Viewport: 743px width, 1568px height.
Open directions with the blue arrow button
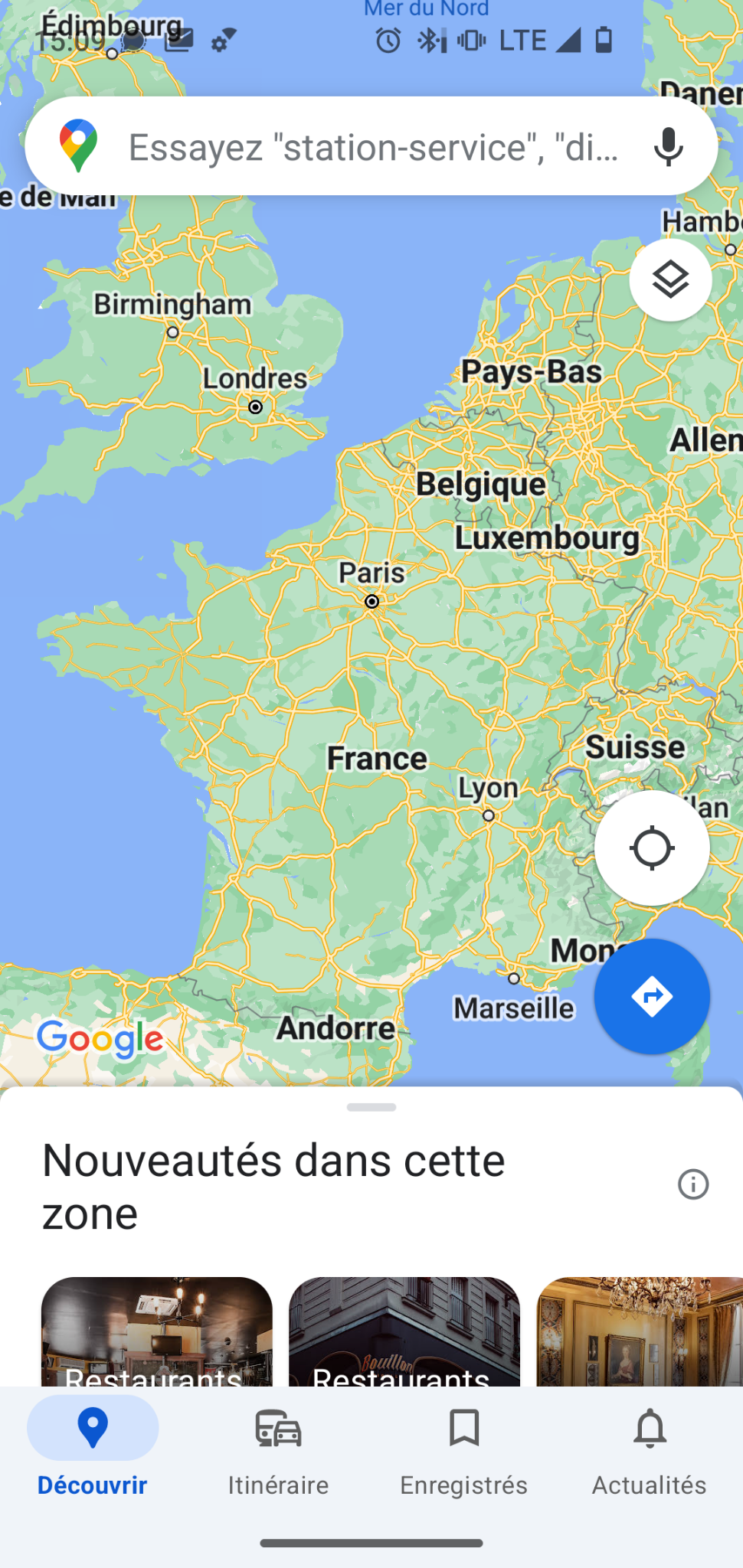click(x=651, y=997)
